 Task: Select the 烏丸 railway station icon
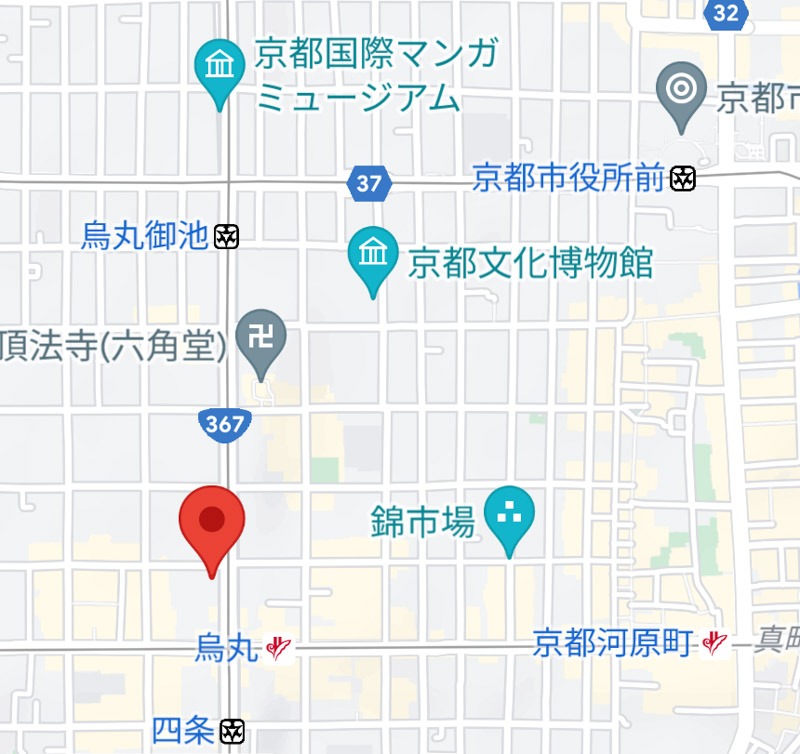tap(279, 648)
